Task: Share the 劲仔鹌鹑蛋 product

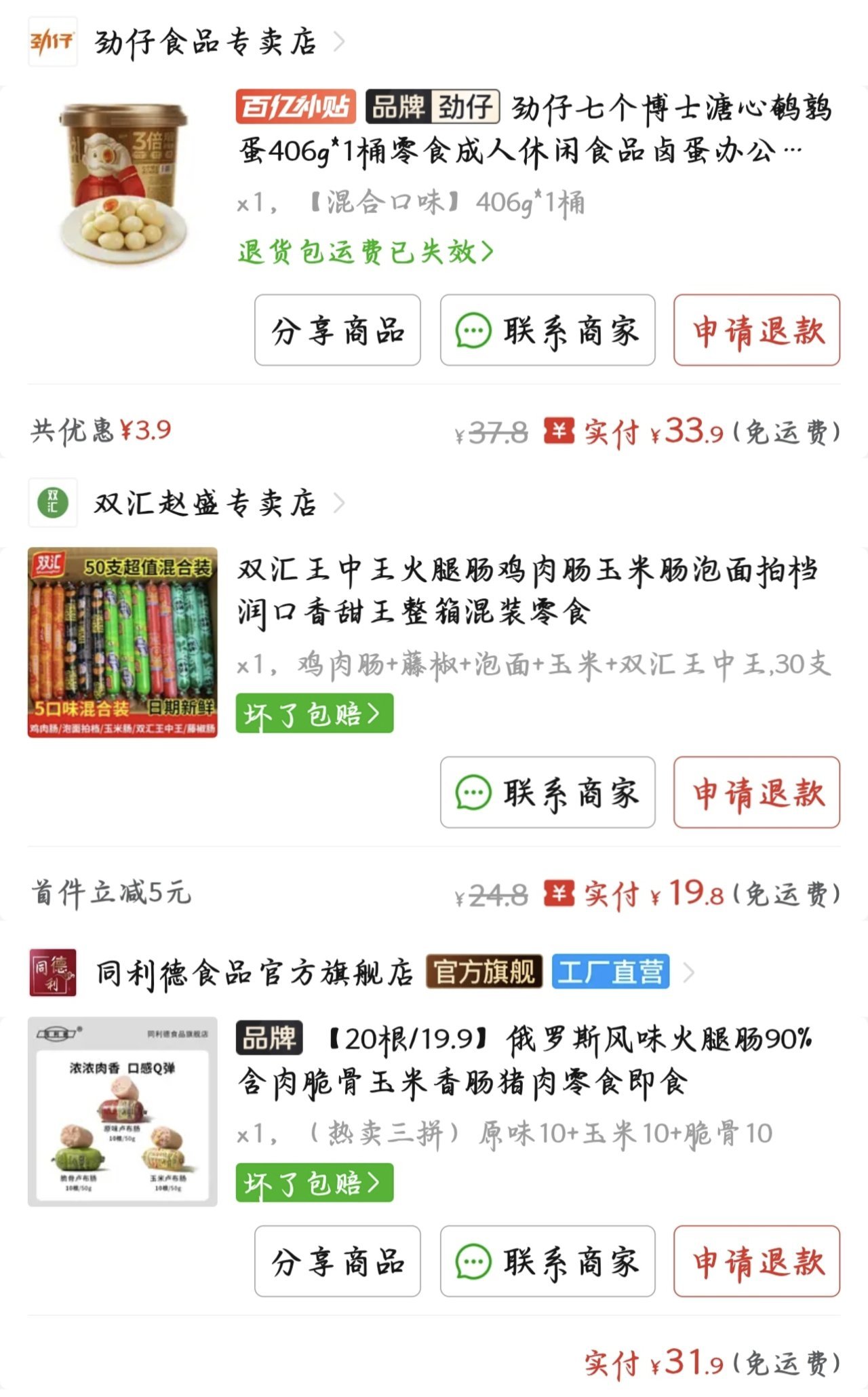Action: pos(337,330)
